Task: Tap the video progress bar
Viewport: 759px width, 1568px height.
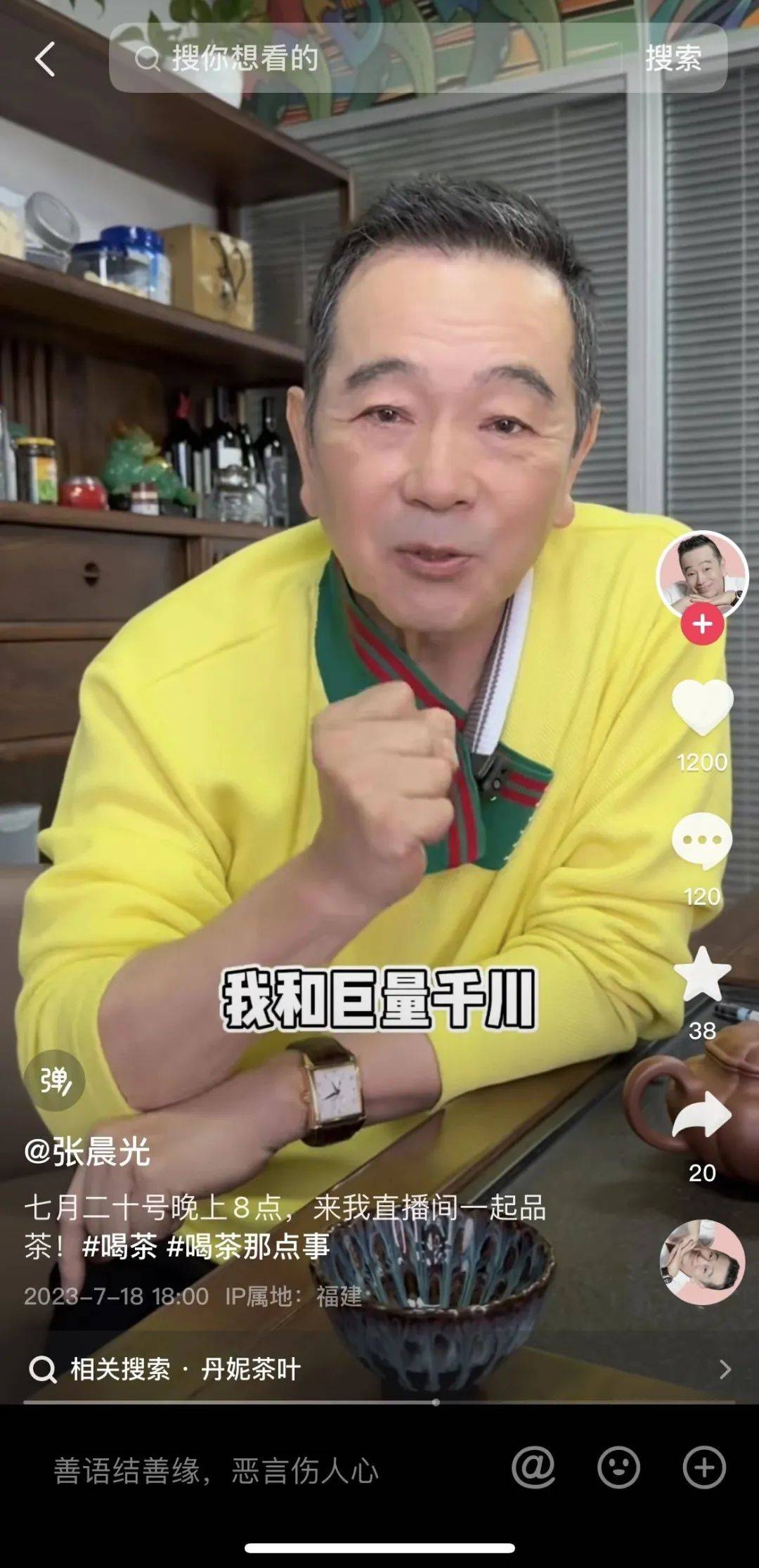Action: 379,1402
